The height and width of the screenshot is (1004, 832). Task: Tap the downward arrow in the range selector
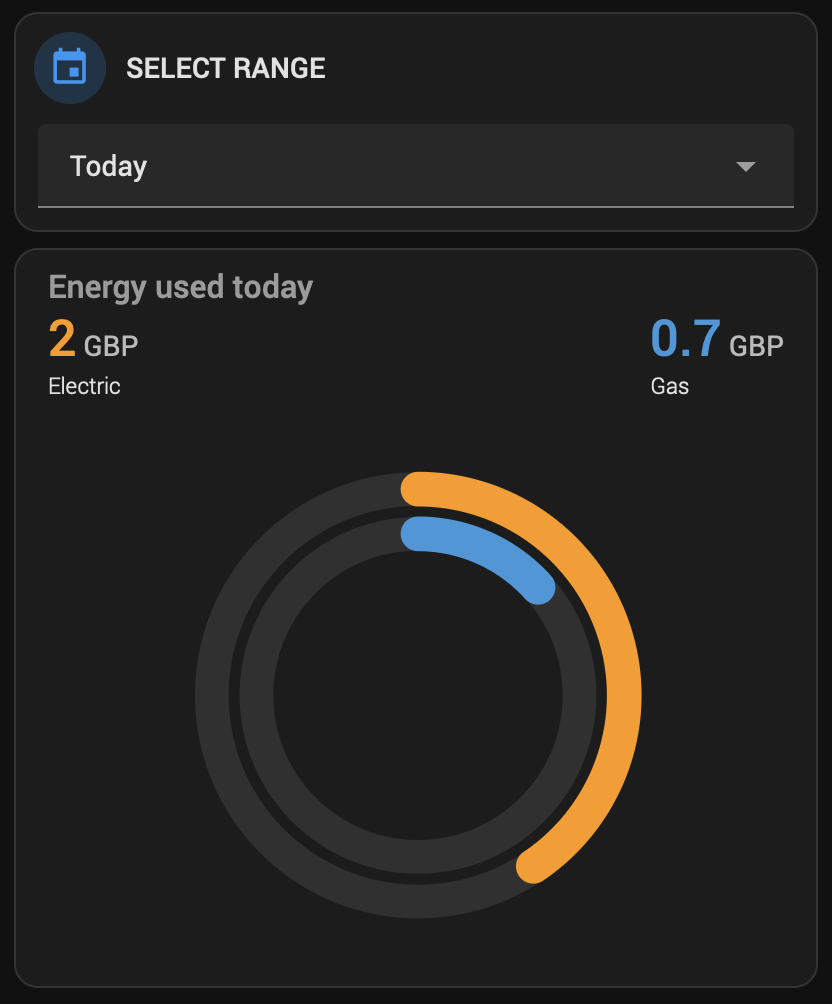pyautogui.click(x=745, y=167)
